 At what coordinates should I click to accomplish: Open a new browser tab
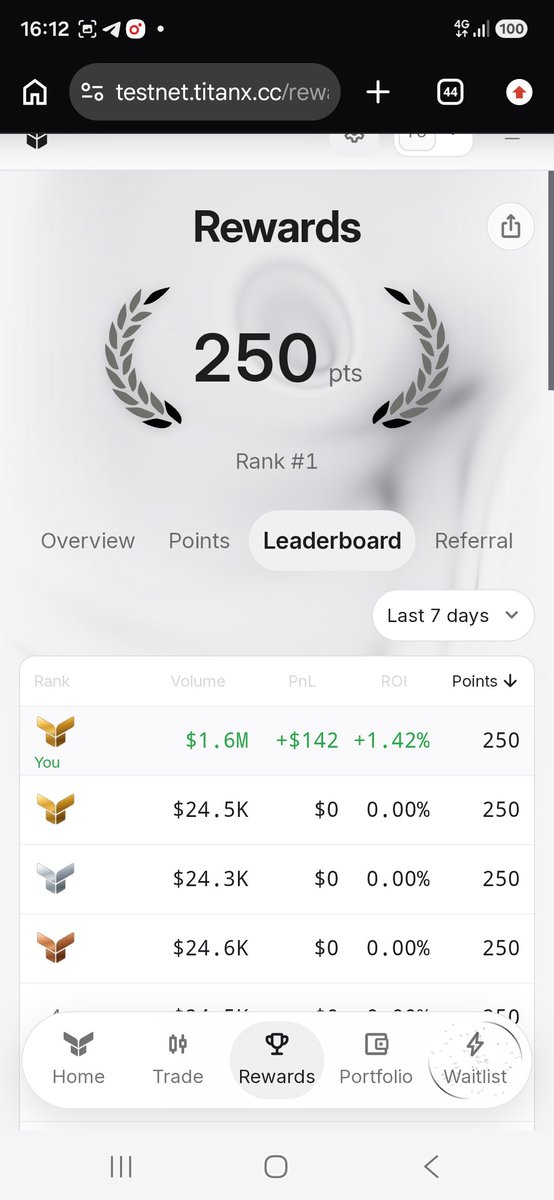point(377,92)
